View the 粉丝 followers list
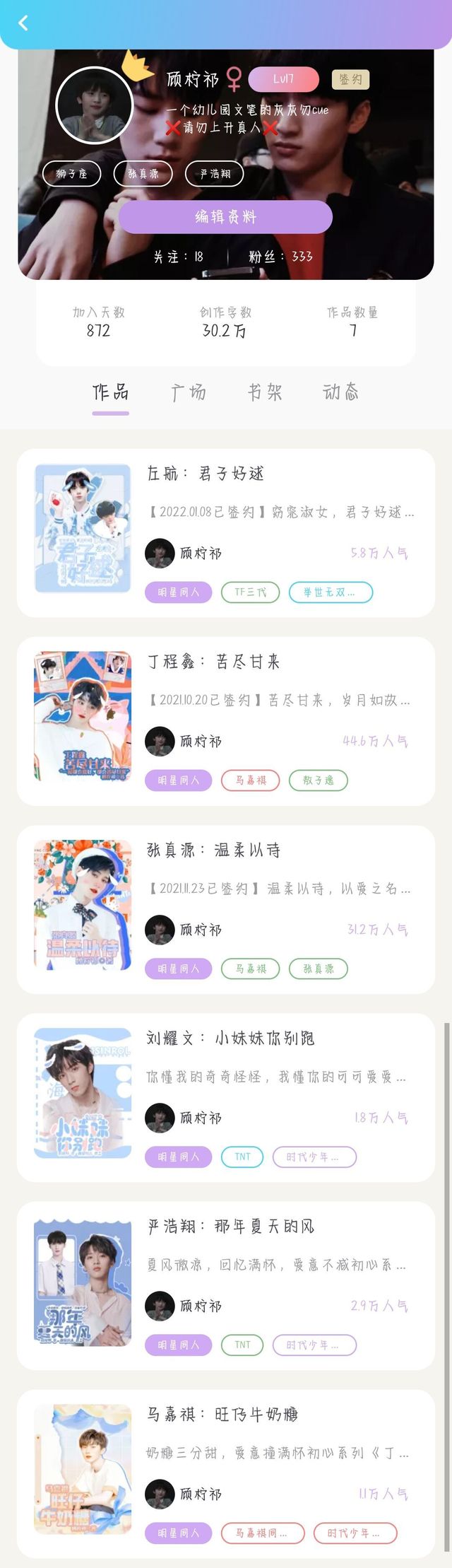Screen dimensions: 452x1568 [280, 257]
